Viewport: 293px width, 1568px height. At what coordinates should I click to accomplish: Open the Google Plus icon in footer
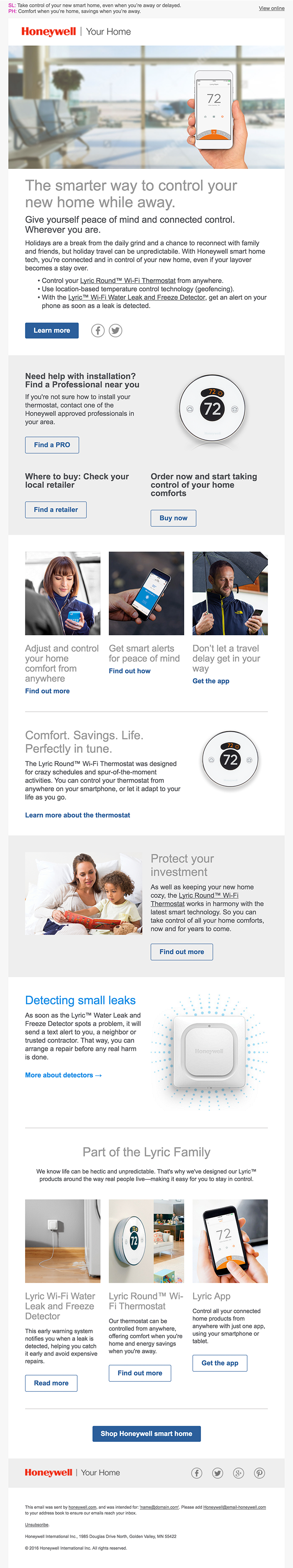coord(239,1473)
